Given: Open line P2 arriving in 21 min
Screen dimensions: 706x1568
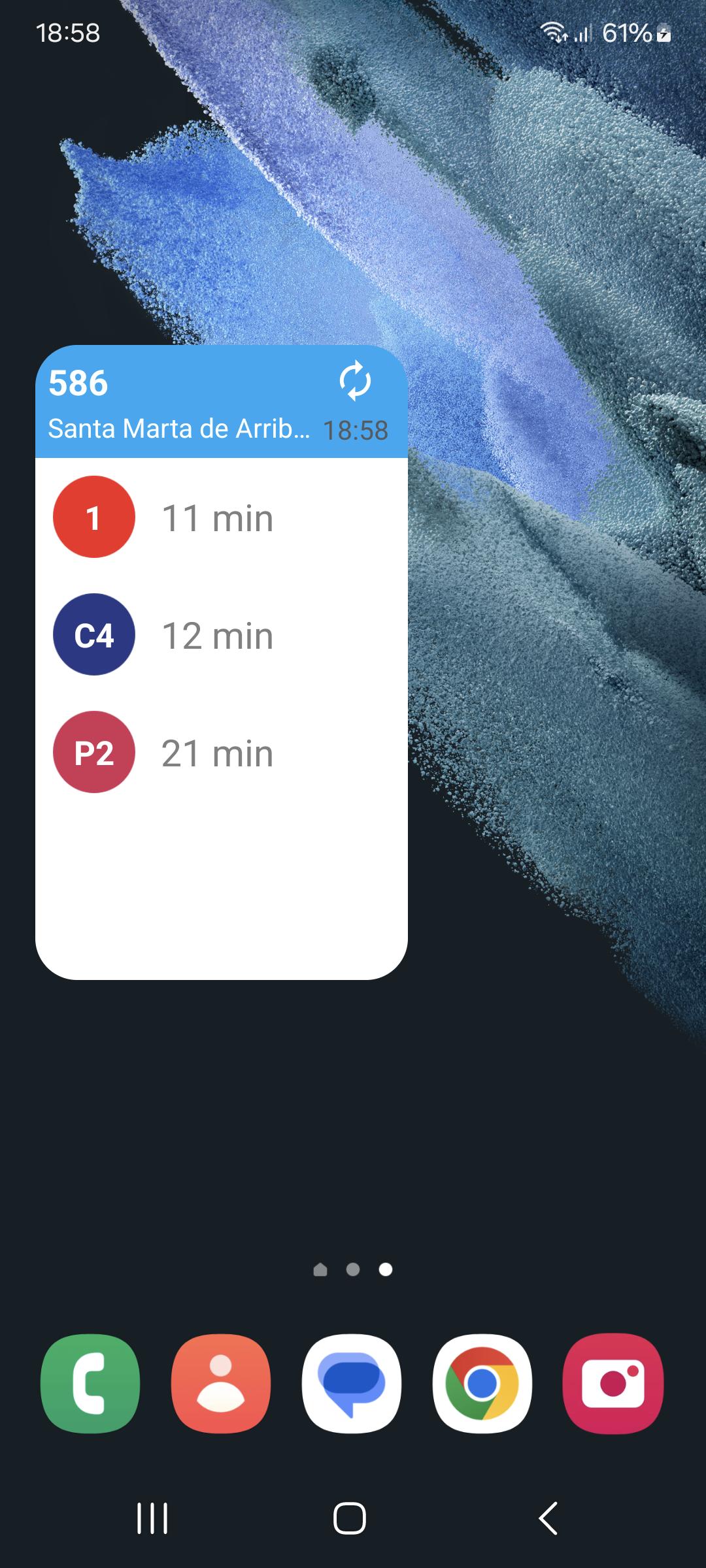Looking at the screenshot, I should click(222, 752).
